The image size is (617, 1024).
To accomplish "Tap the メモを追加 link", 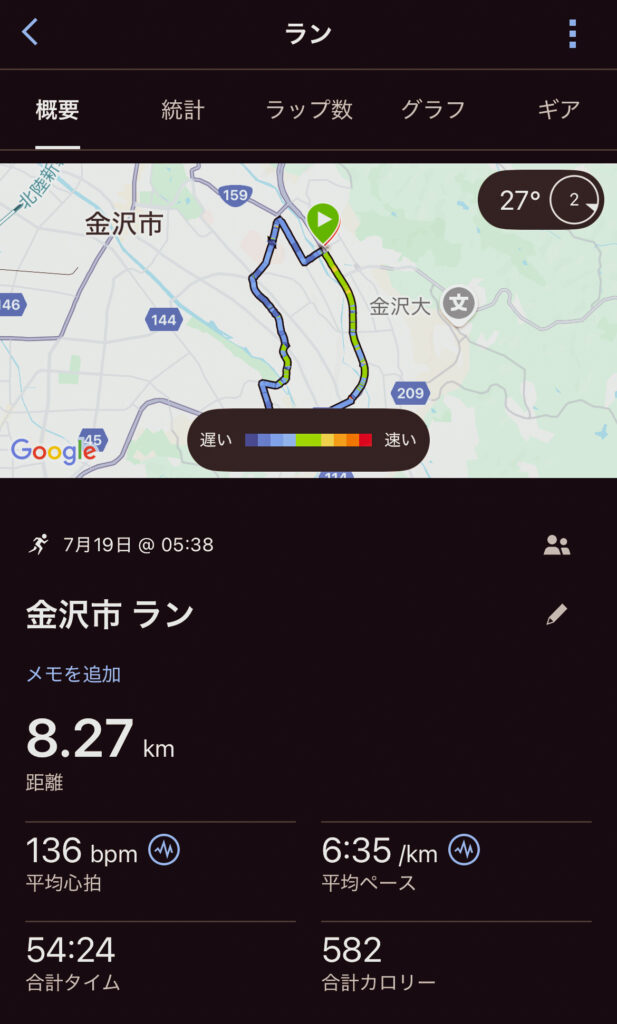I will [x=73, y=674].
